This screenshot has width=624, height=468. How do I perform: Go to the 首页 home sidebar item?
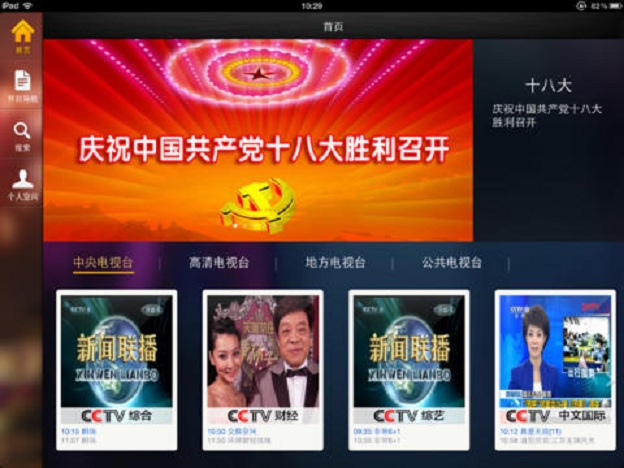21,37
